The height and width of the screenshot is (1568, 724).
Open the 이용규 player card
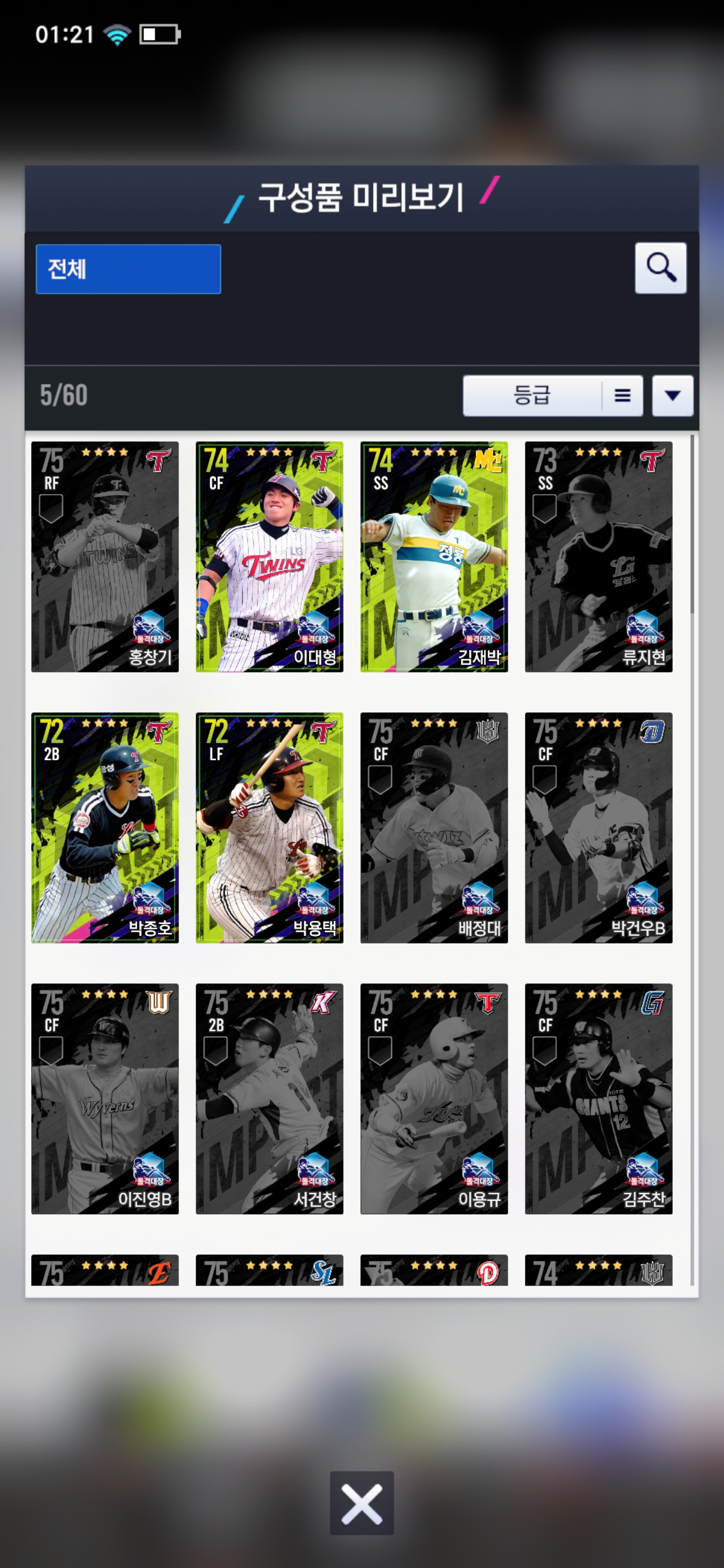(433, 1098)
